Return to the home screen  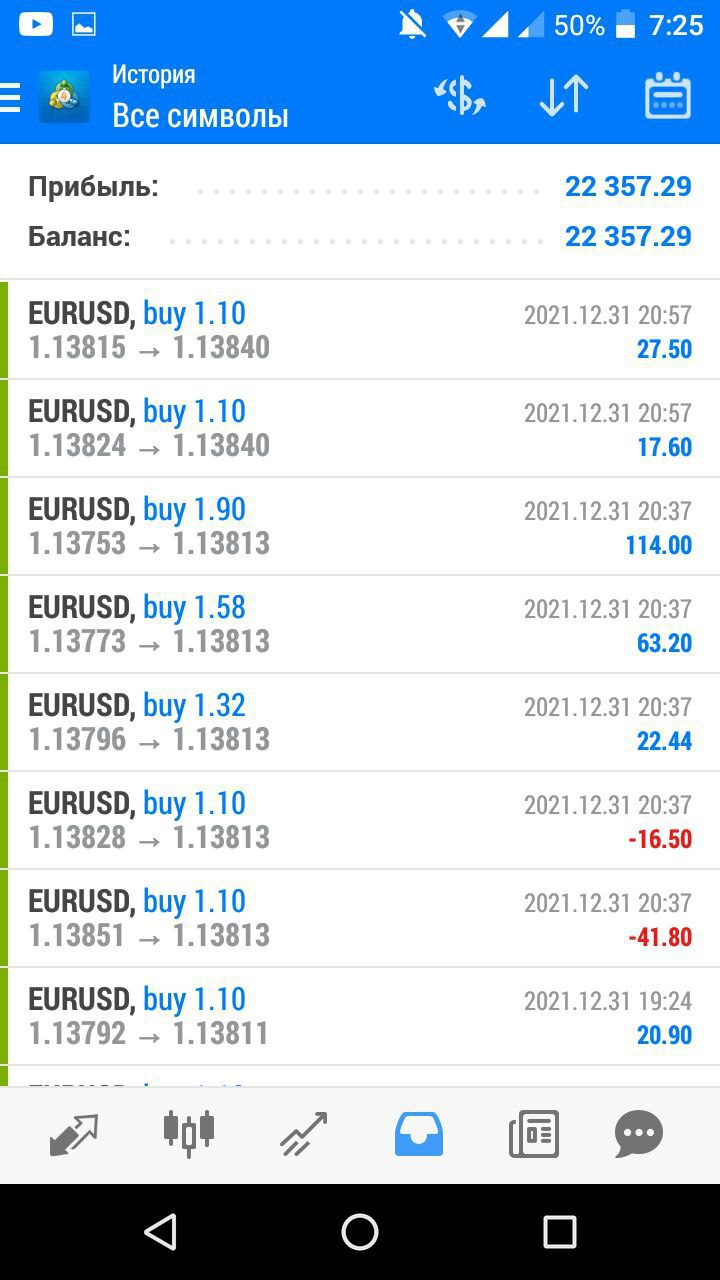(x=360, y=1232)
